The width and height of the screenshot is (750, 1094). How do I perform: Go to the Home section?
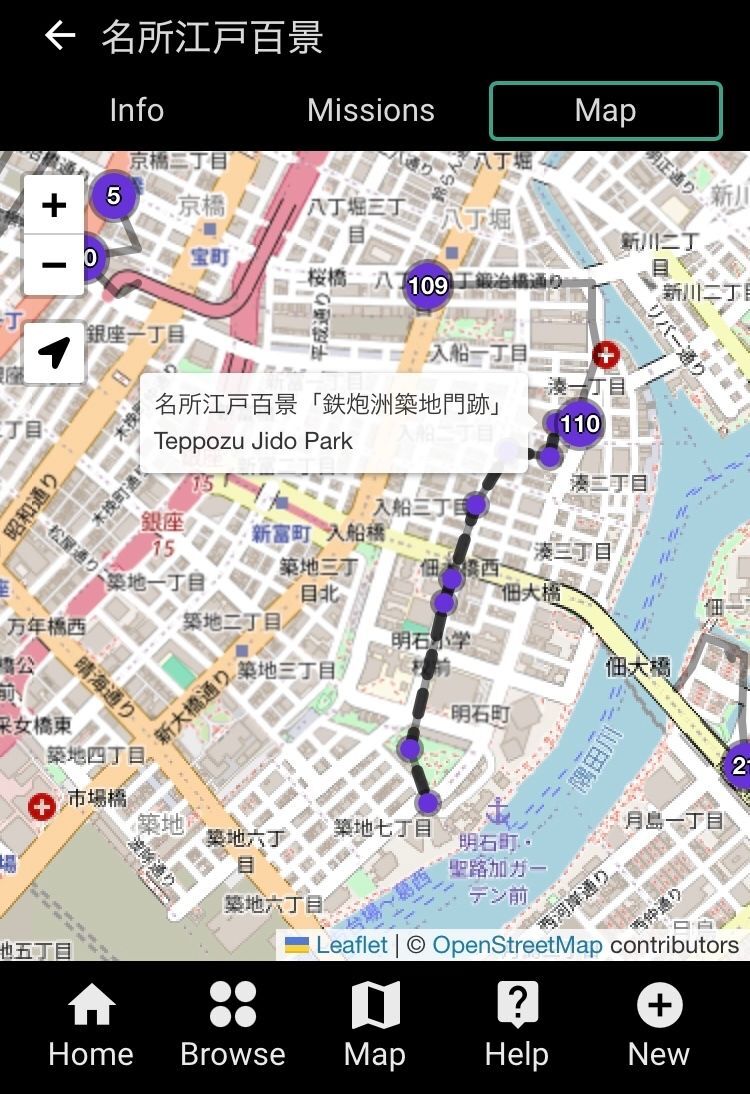tap(91, 1025)
